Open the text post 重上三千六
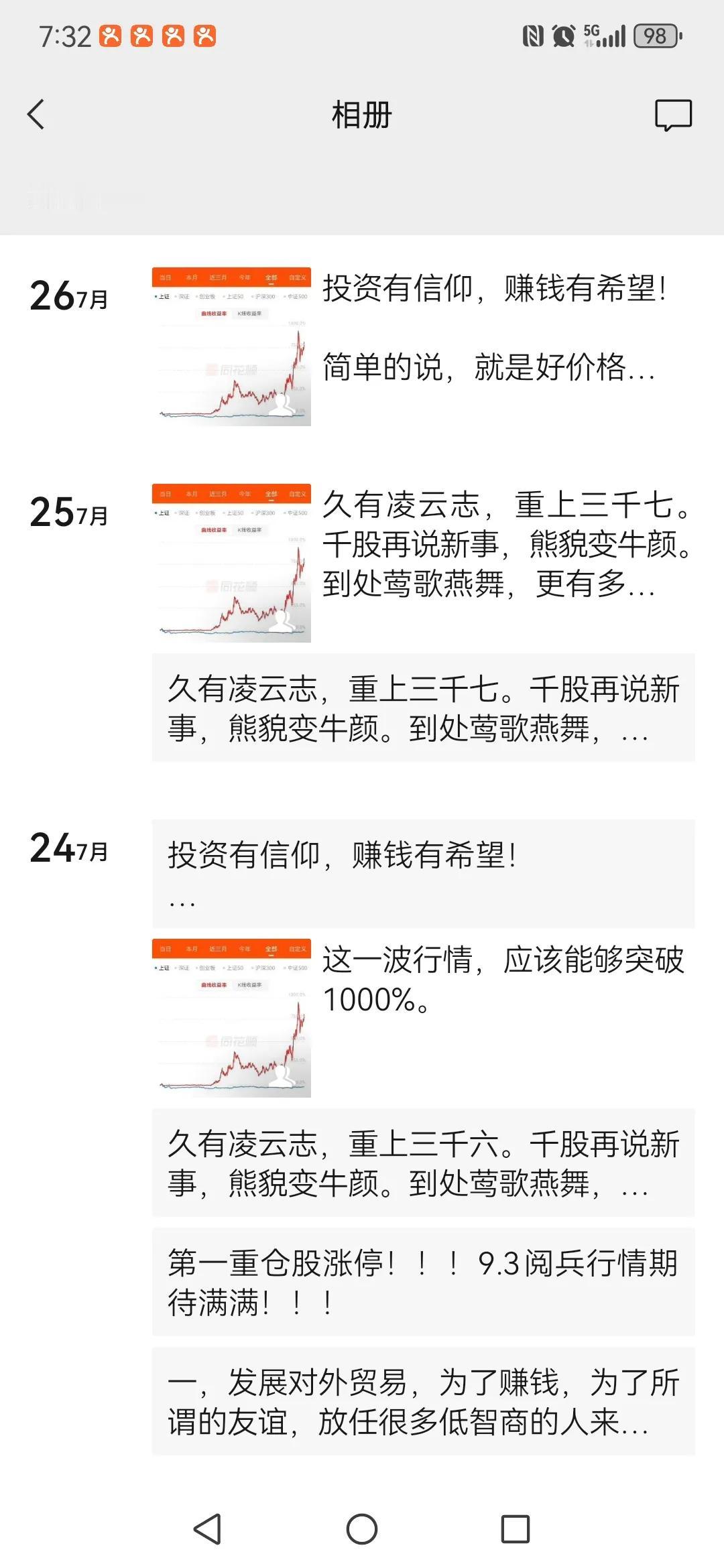 pos(423,1163)
